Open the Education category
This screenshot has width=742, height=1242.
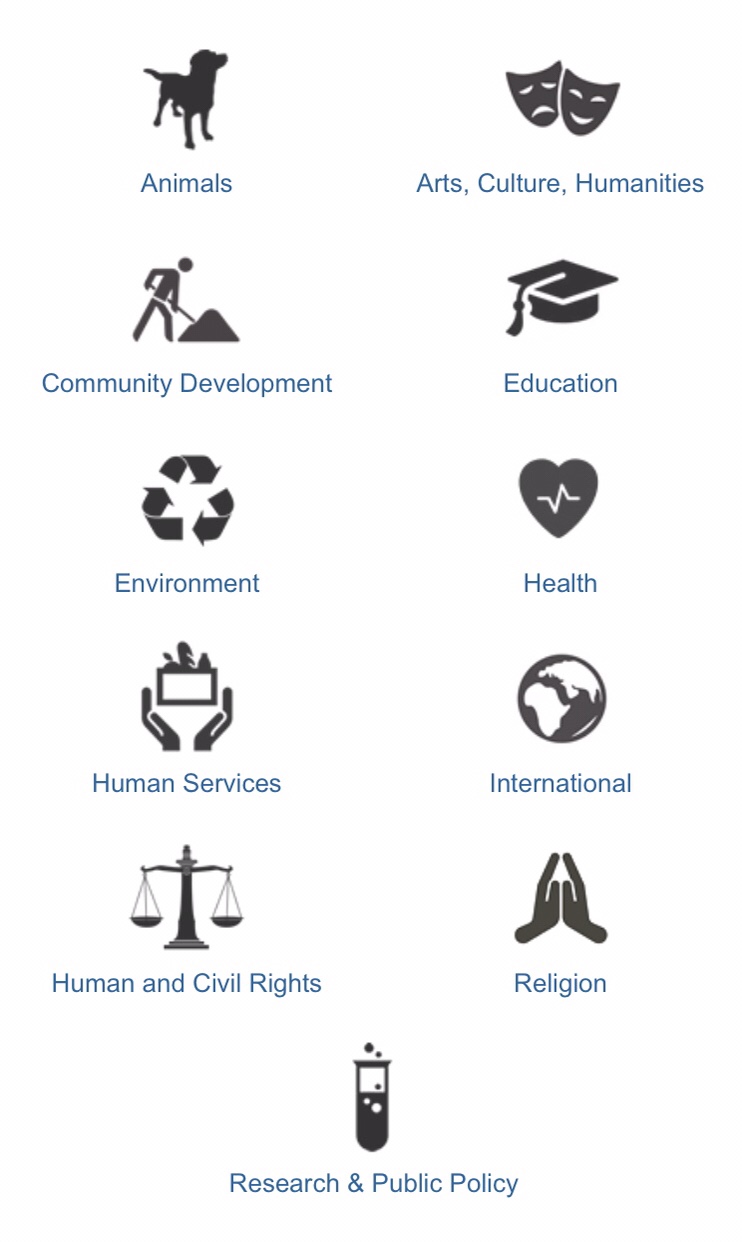tap(560, 383)
